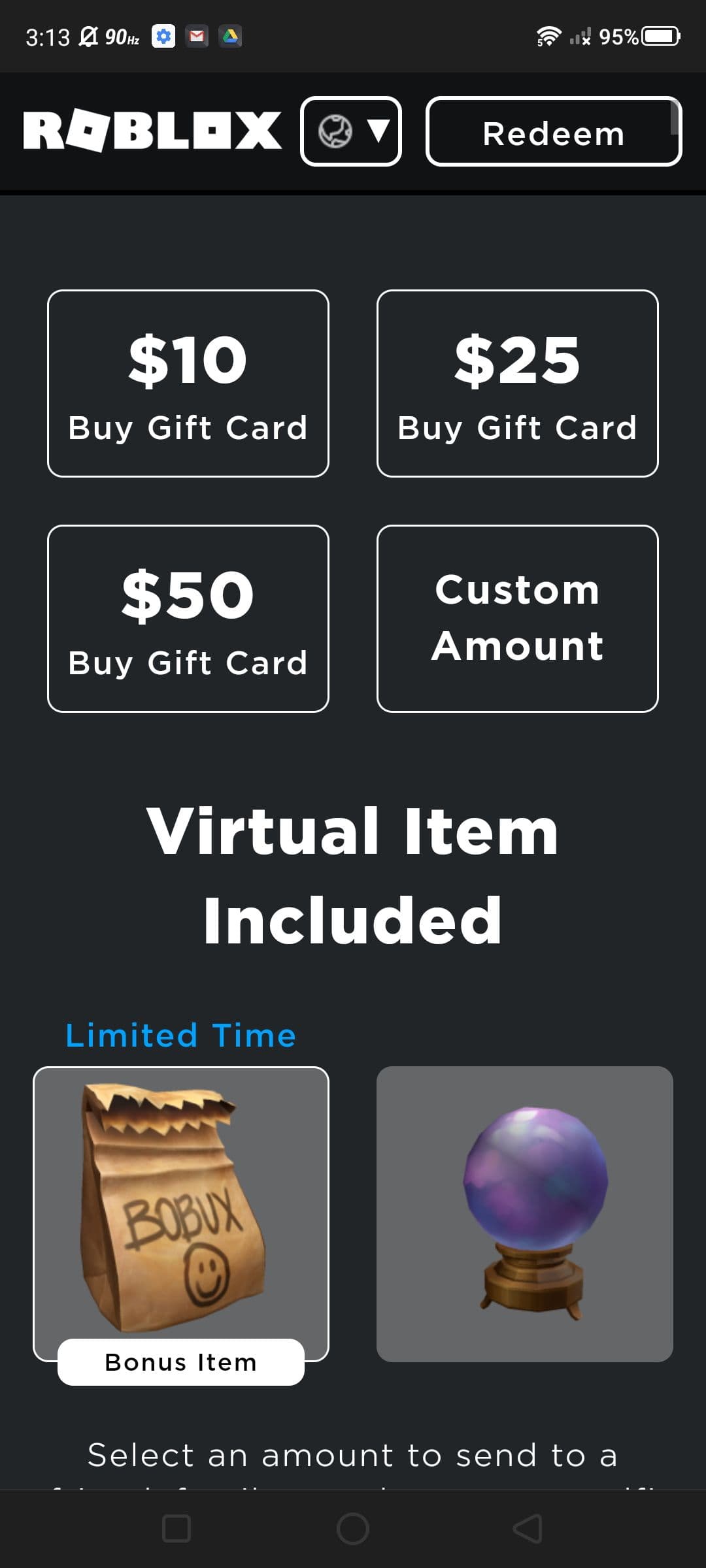Image resolution: width=706 pixels, height=1568 pixels.
Task: View the Bobux bag bonus item
Action: pos(181,1213)
